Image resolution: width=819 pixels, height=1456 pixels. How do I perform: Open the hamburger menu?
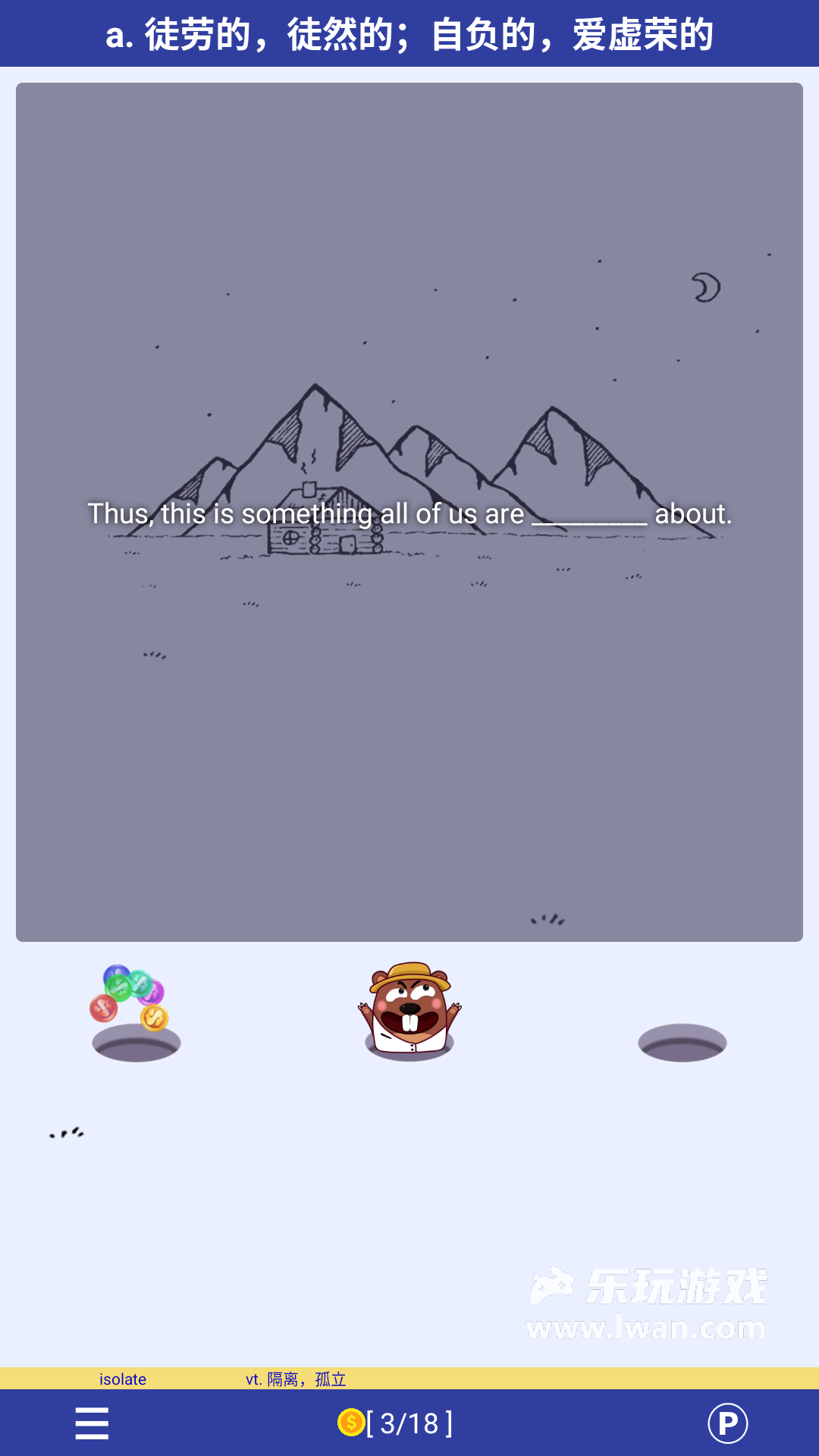pyautogui.click(x=92, y=1423)
